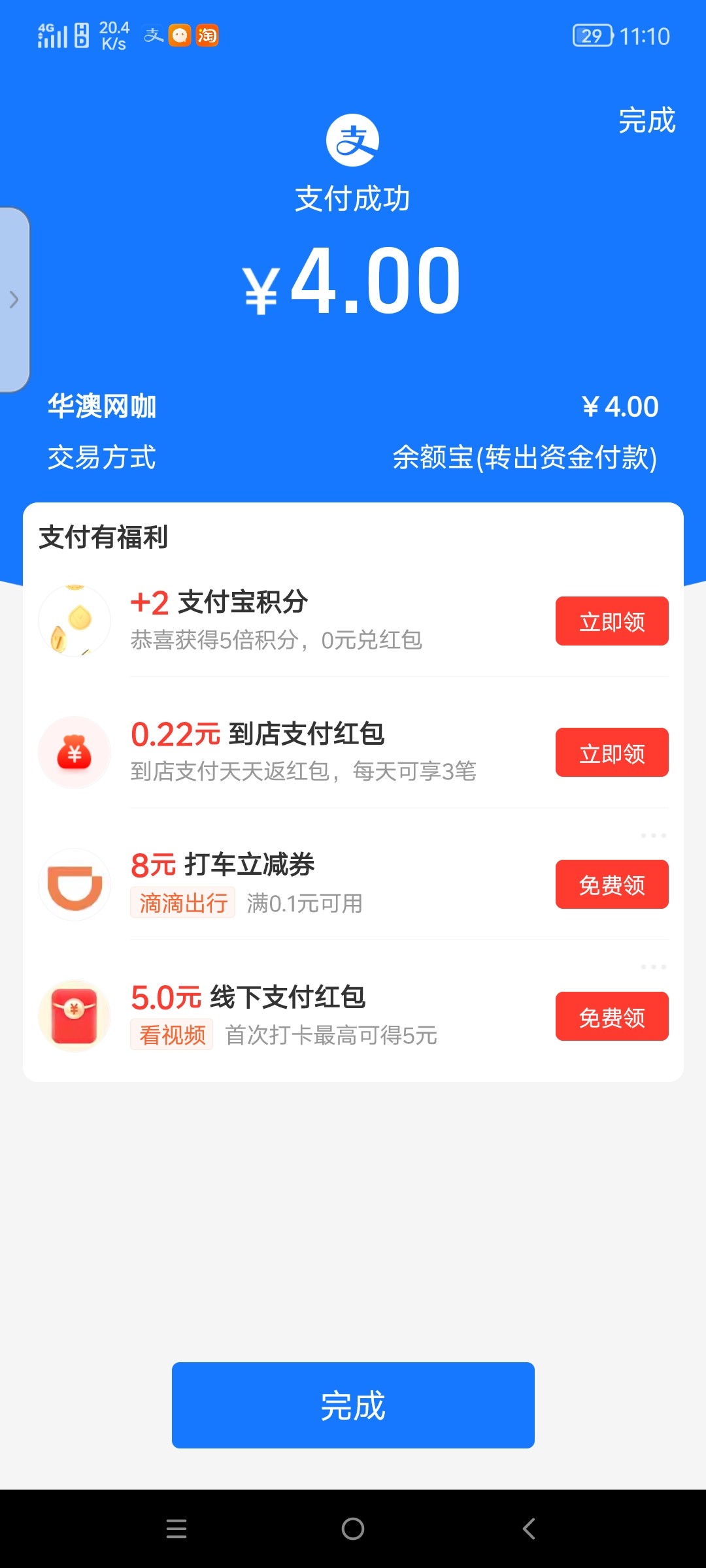Claim the 0.22元 到店支付红包

612,753
